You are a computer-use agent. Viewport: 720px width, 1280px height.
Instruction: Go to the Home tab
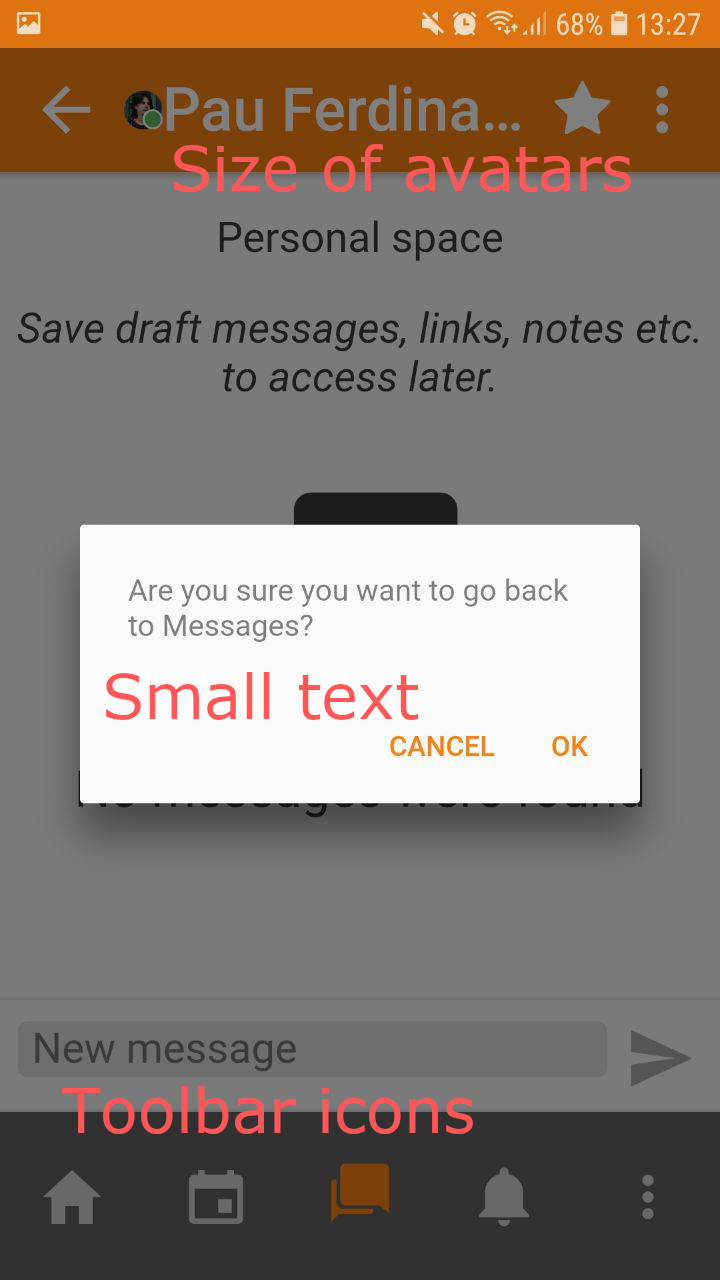72,1197
